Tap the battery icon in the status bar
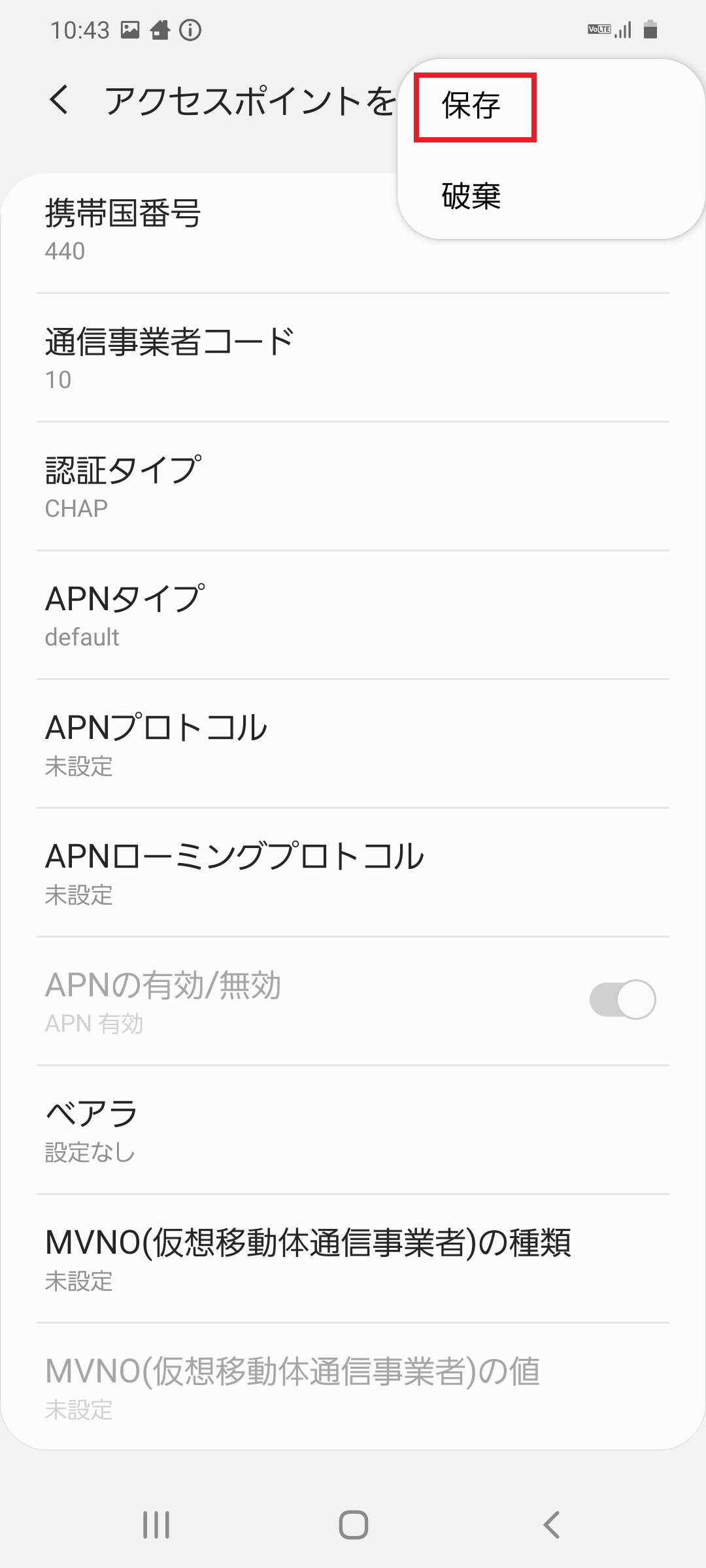706x1568 pixels. pyautogui.click(x=652, y=29)
